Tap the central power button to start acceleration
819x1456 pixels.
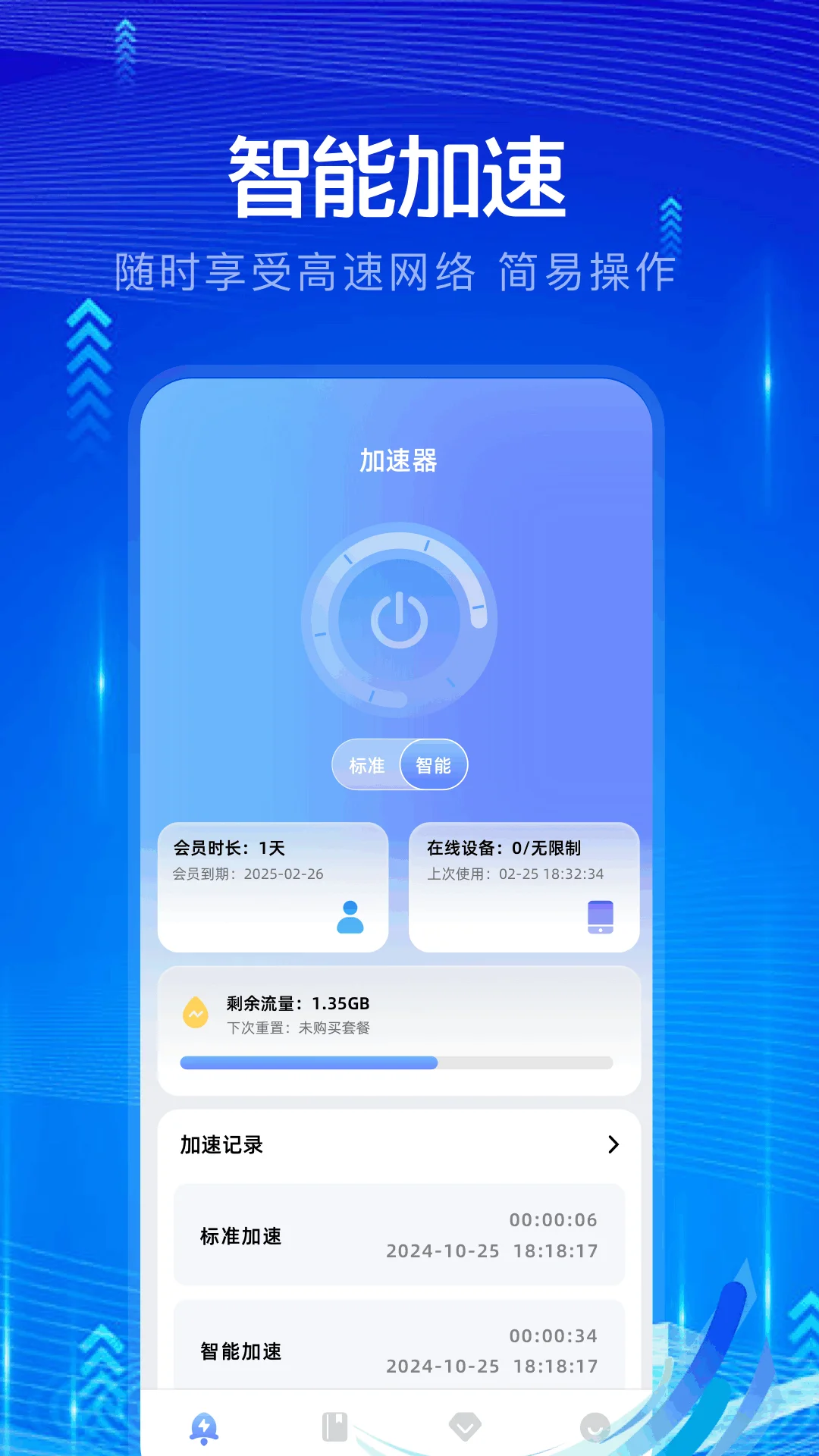point(400,619)
